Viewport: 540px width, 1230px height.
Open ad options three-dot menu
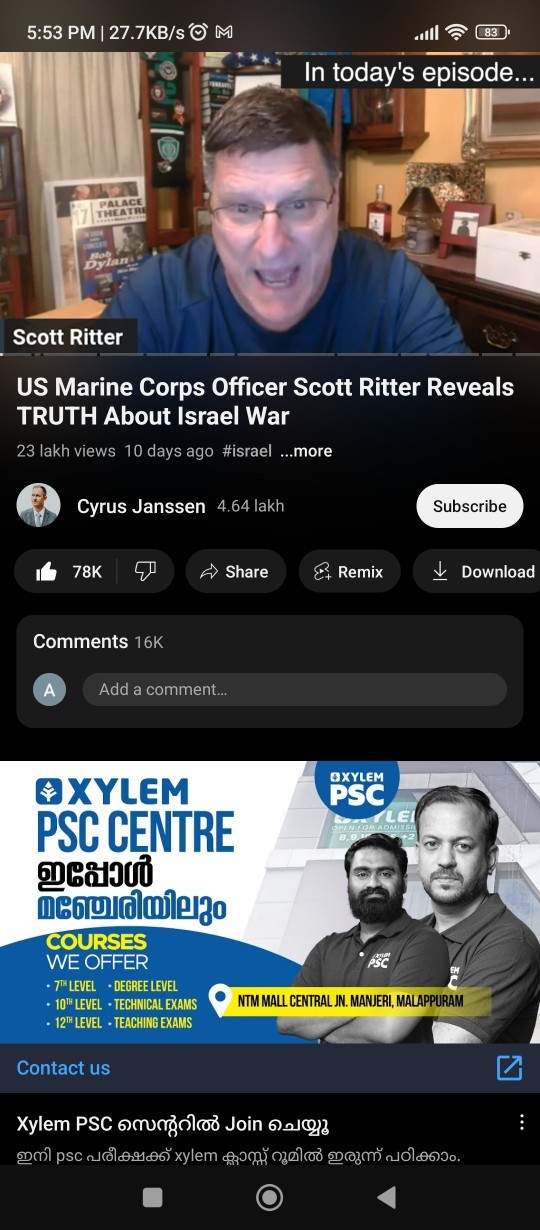tap(520, 1122)
